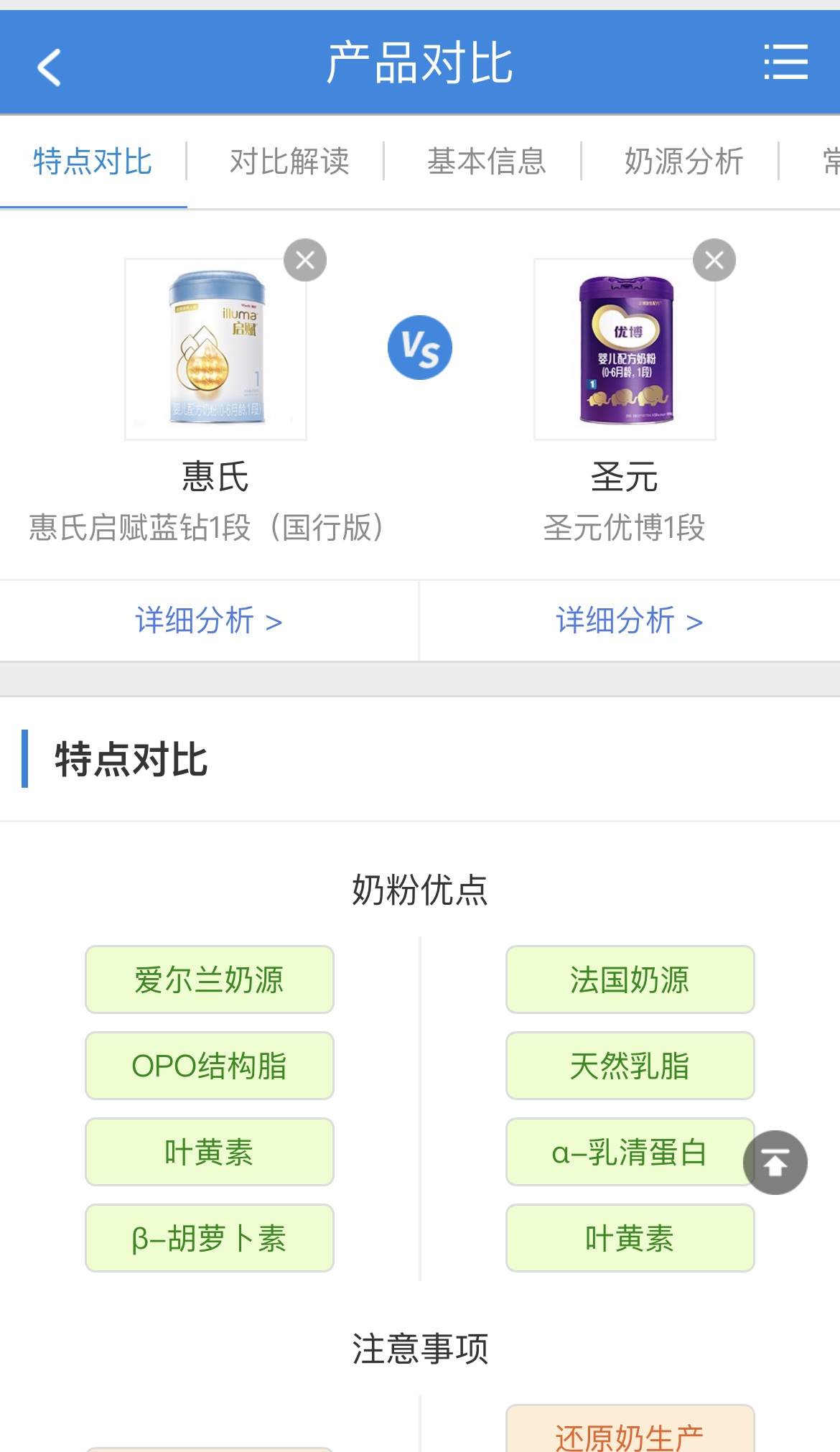
Task: Open the 惠氏 illuma product image
Action: 215,349
